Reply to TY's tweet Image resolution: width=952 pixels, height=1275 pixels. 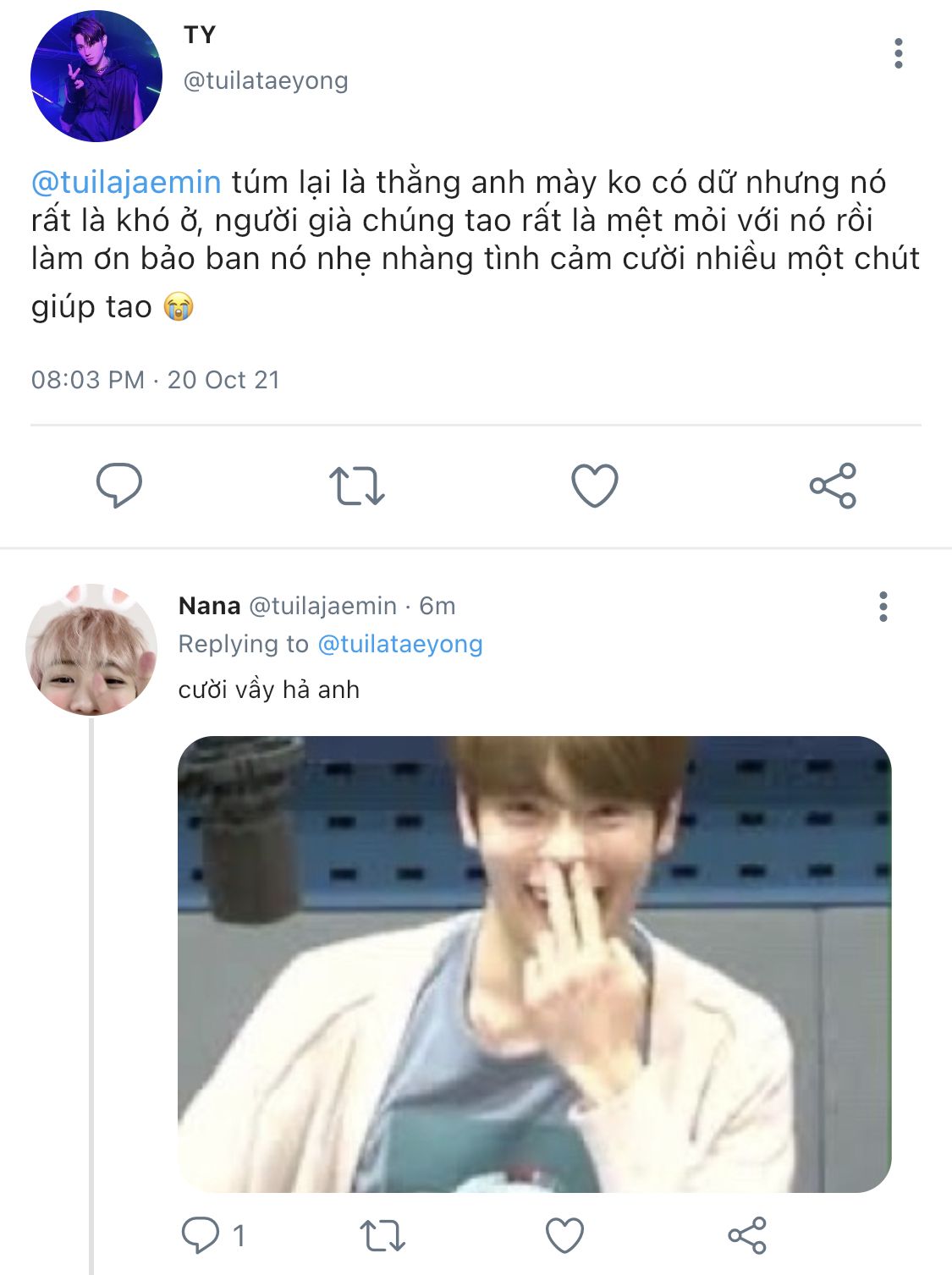coord(119,486)
